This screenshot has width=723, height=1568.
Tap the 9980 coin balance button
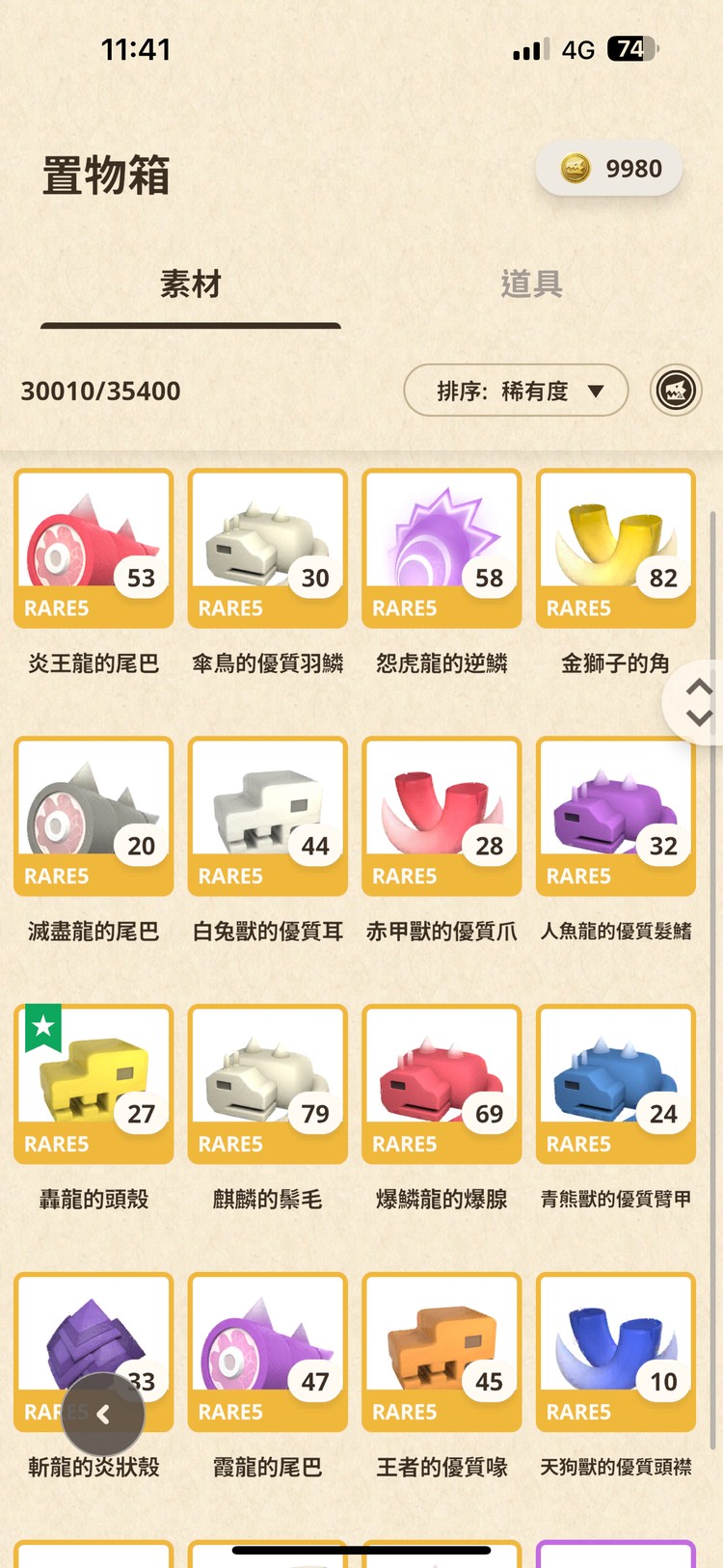click(610, 169)
